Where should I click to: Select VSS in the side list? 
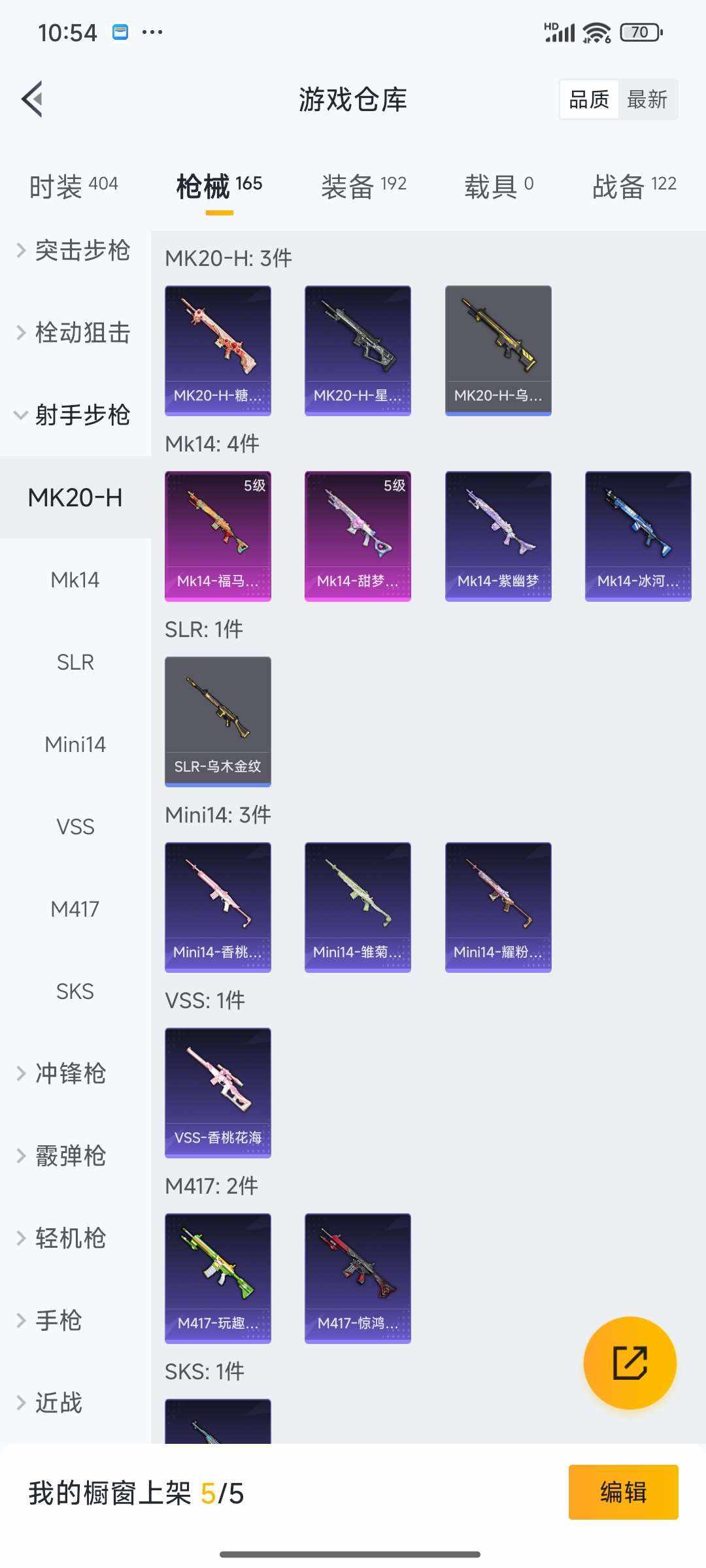pyautogui.click(x=75, y=826)
